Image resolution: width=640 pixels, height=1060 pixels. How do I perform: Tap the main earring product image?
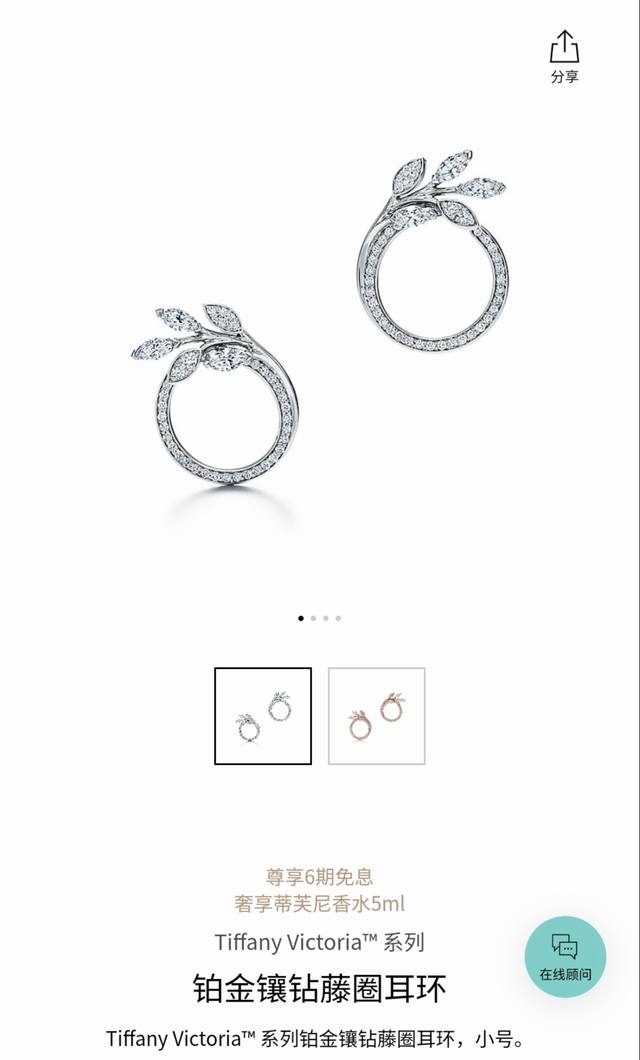320,330
